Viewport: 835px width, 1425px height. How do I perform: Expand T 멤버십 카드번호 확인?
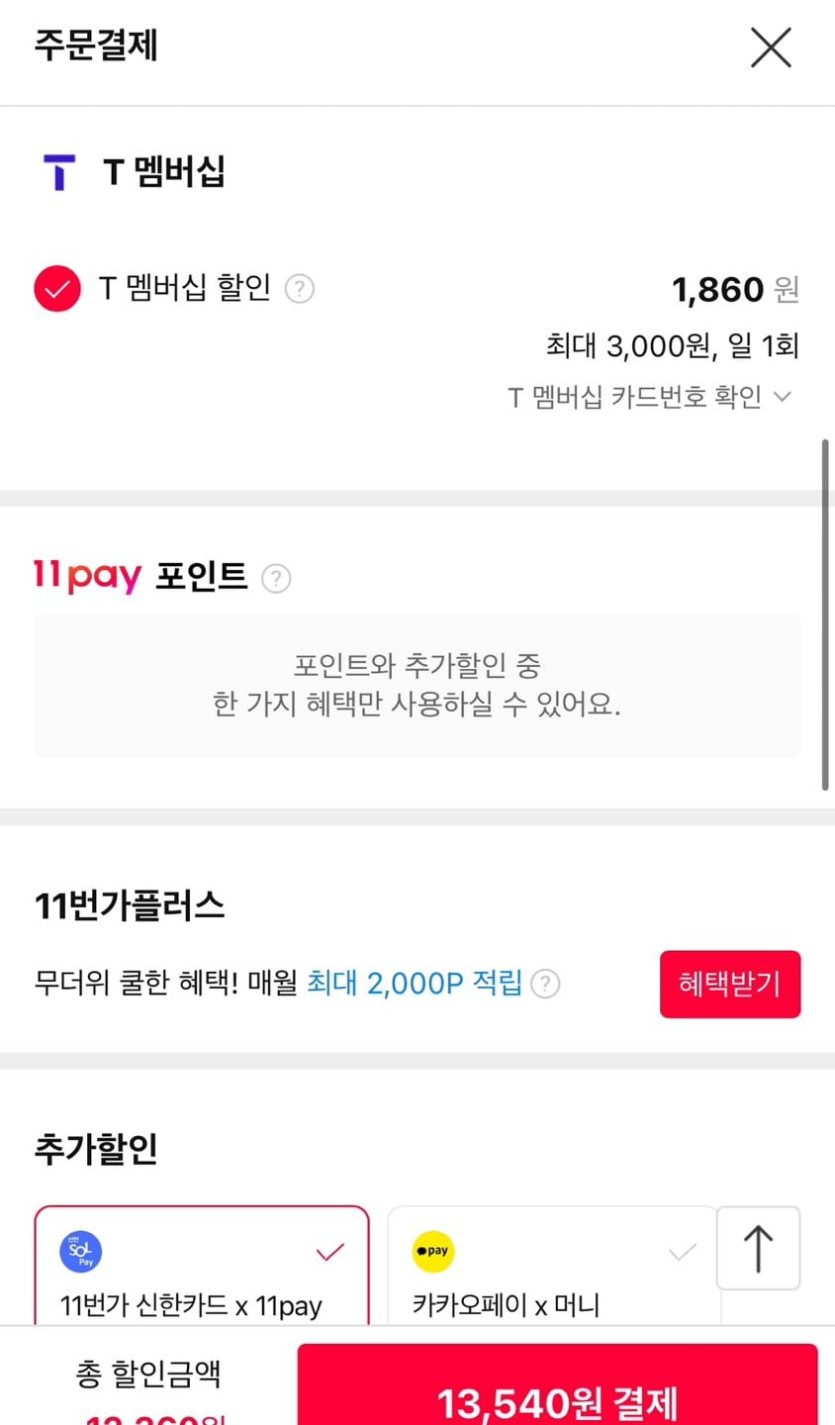pyautogui.click(x=650, y=397)
